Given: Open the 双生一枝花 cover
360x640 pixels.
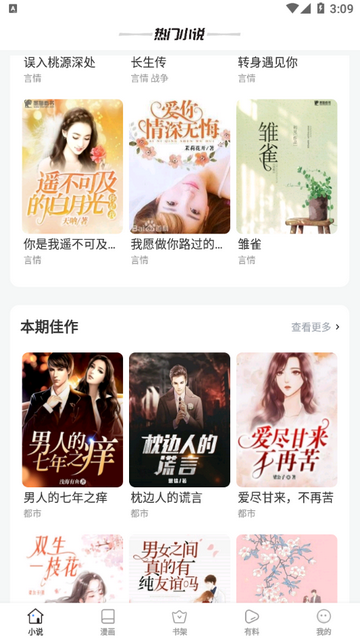Looking at the screenshot, I should click(x=72, y=568).
